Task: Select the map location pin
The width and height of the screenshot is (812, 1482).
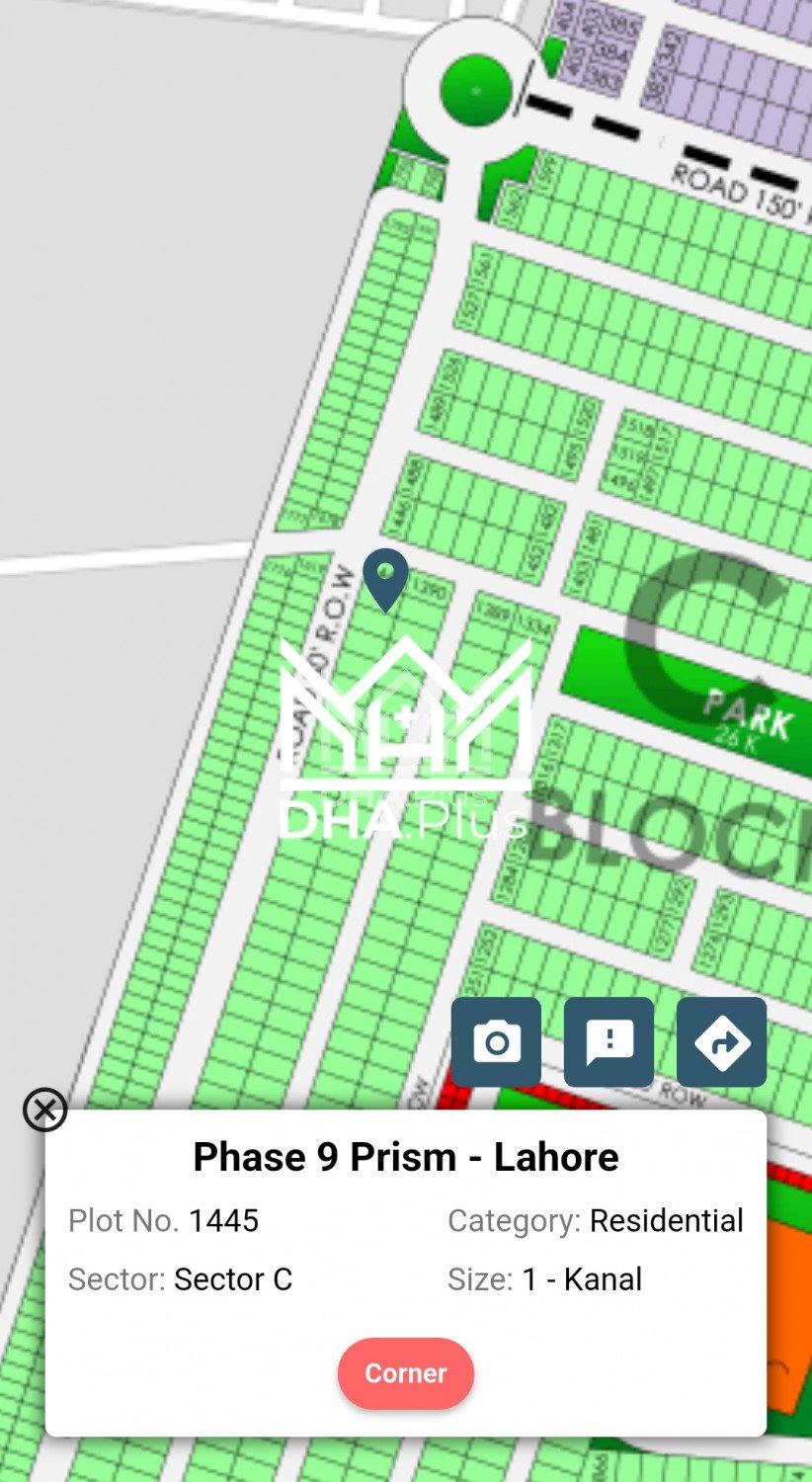Action: click(x=385, y=578)
